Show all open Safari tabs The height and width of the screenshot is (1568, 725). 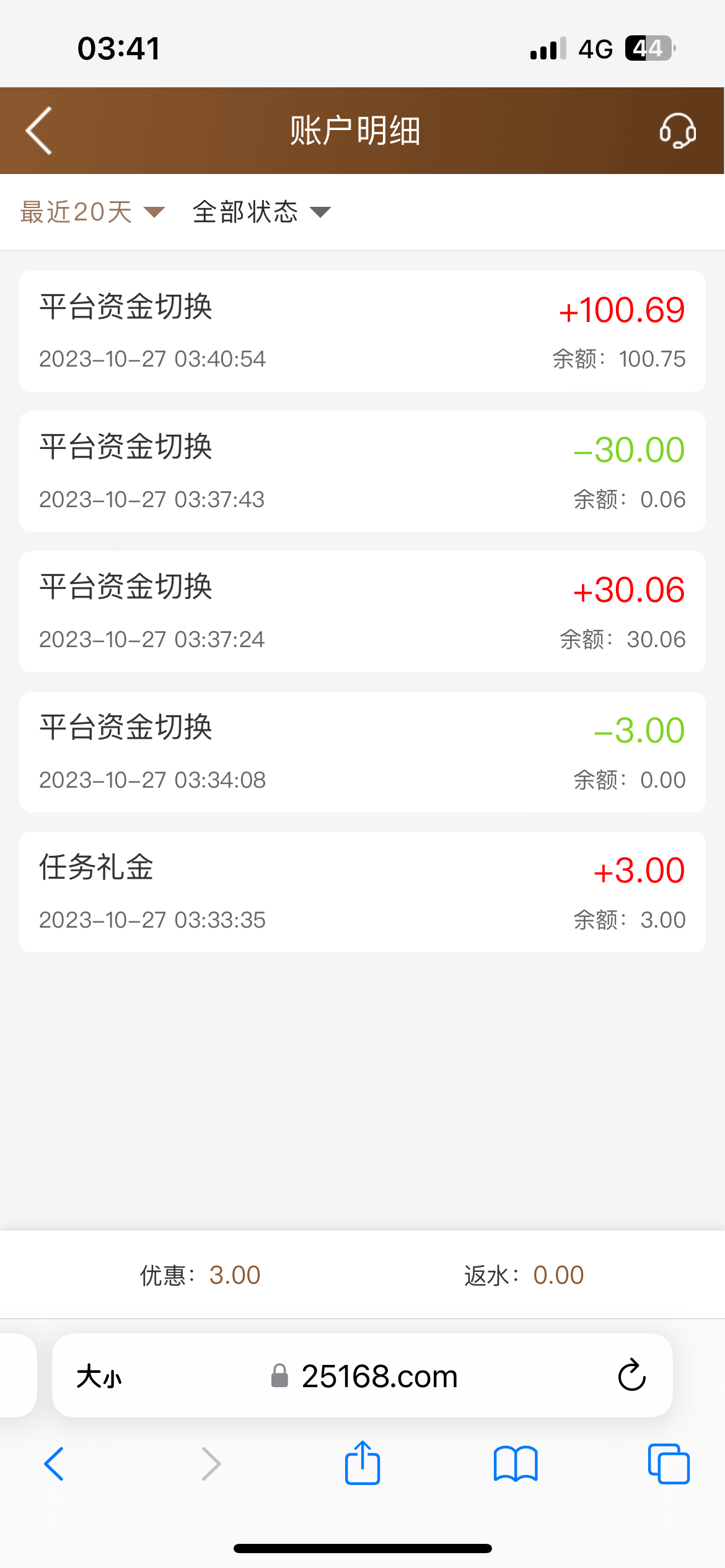pos(669,1464)
